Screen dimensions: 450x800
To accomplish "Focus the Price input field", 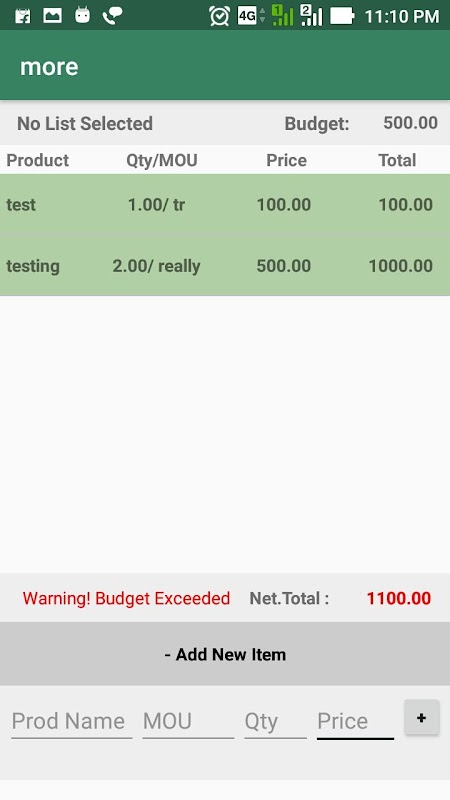I will click(x=355, y=721).
